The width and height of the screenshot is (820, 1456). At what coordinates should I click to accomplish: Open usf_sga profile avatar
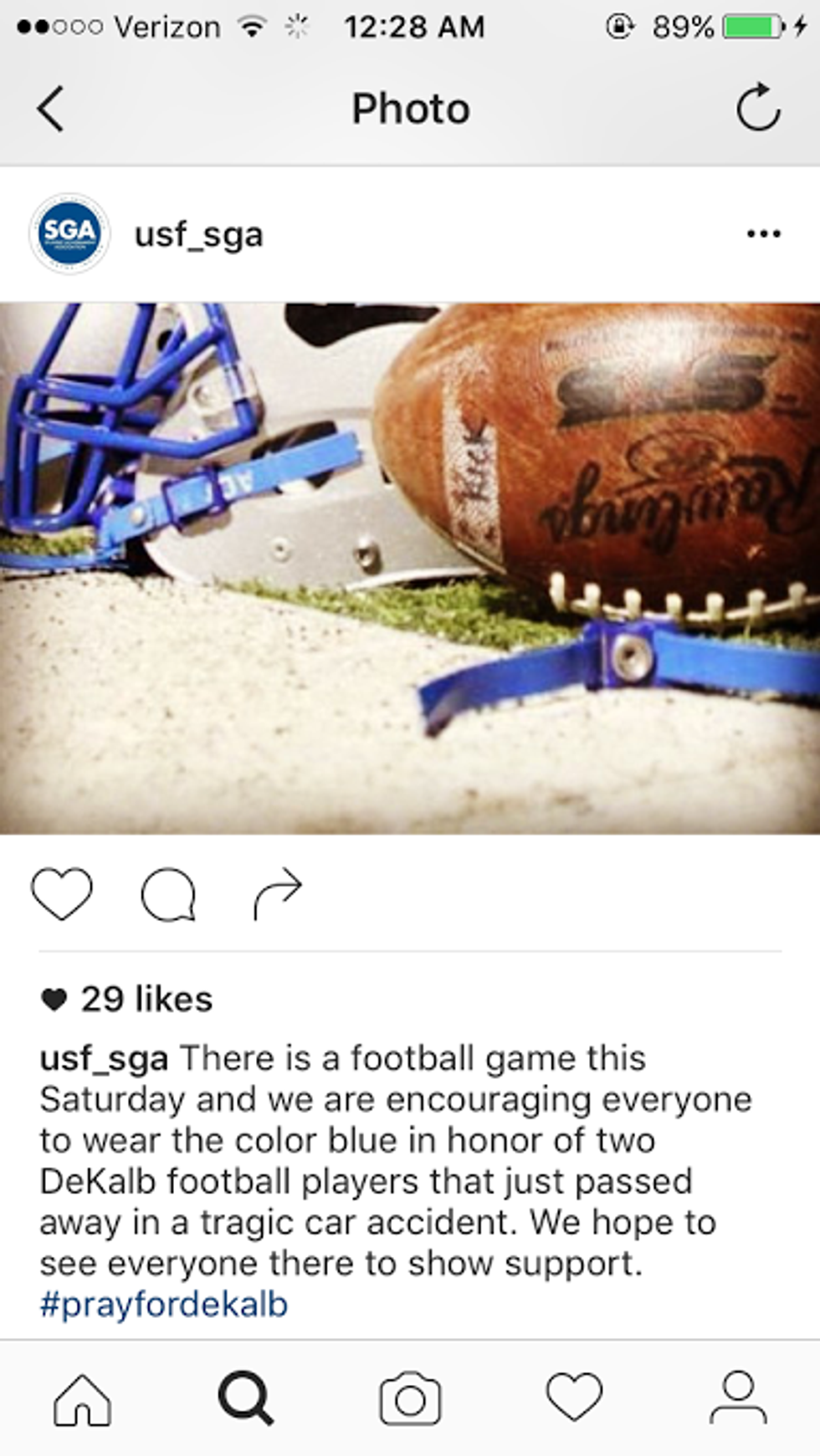coord(69,234)
